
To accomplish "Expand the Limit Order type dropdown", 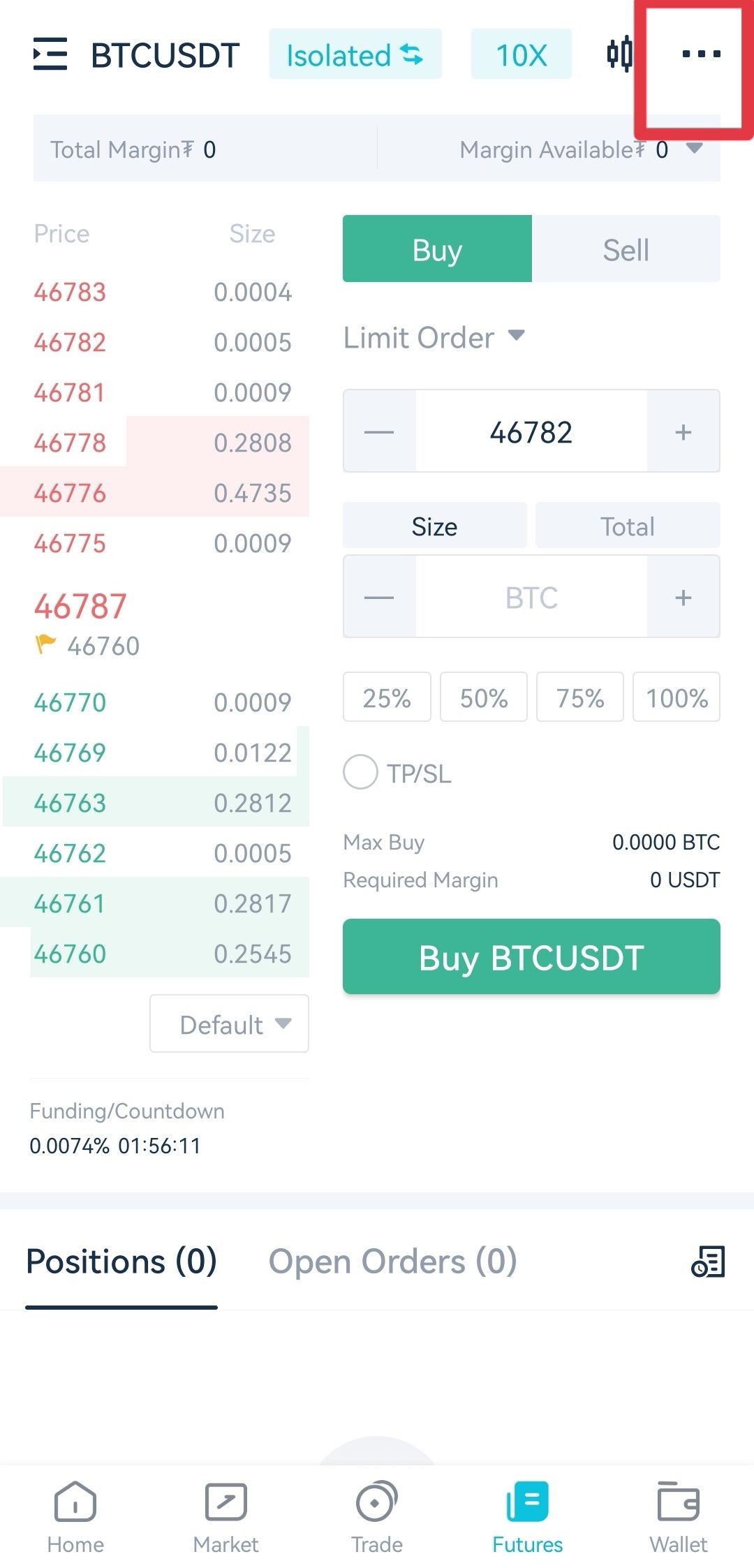I will point(434,337).
